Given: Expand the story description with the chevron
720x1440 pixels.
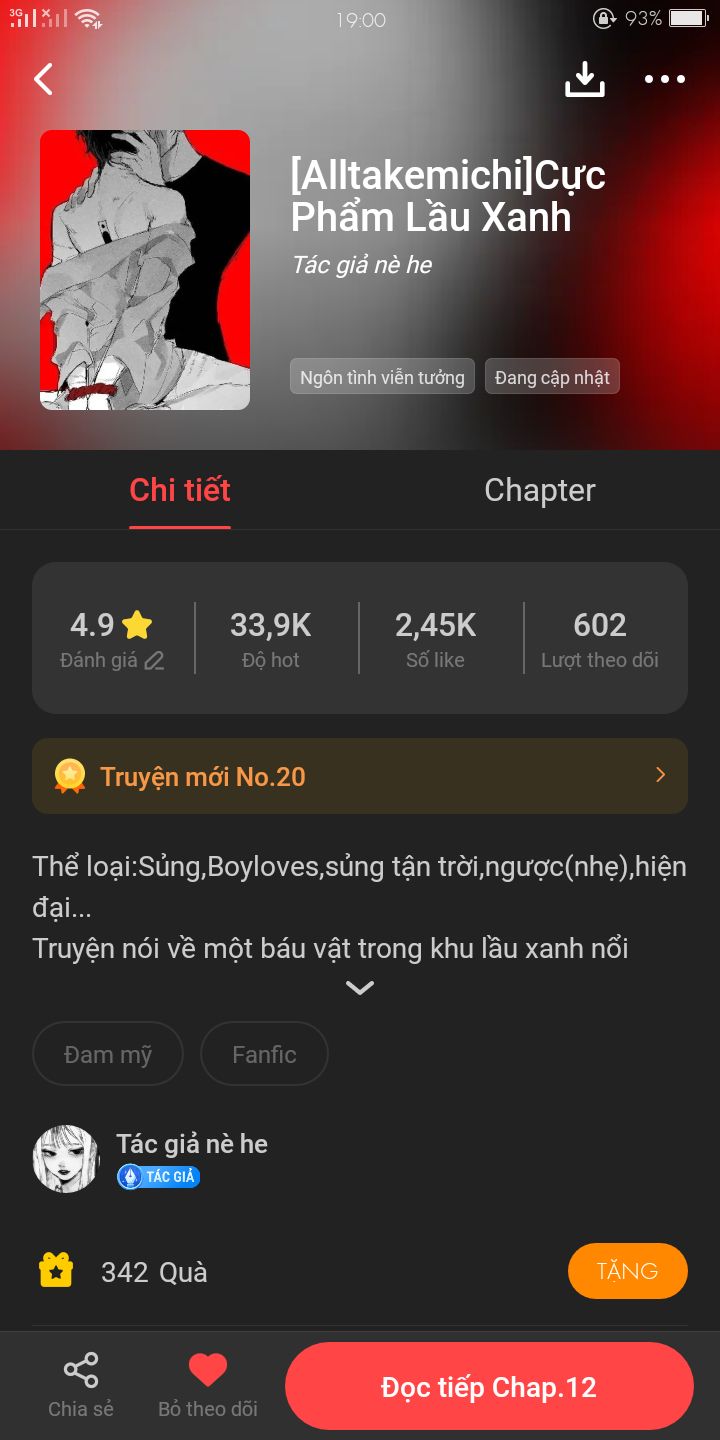Looking at the screenshot, I should pos(360,988).
